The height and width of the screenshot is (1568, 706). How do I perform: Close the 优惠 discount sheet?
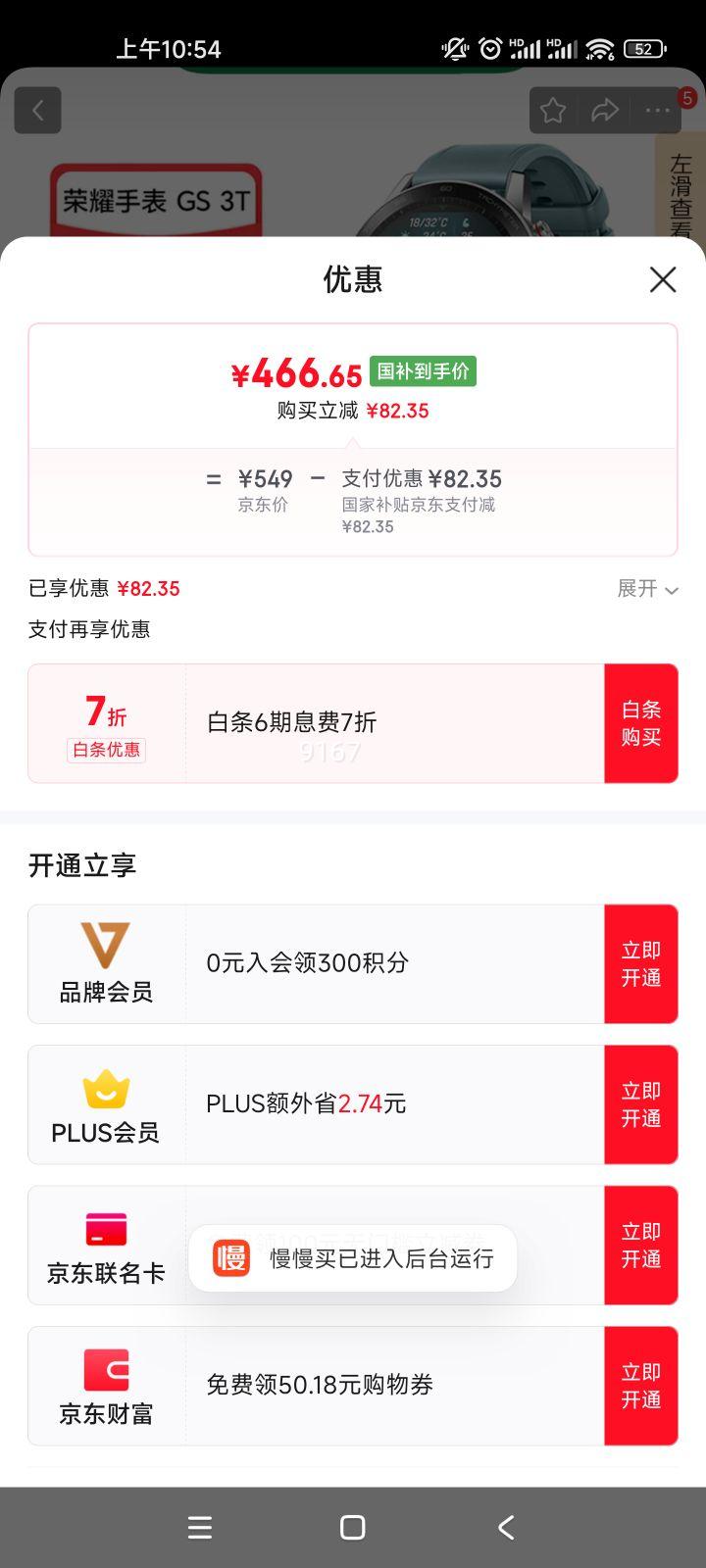[x=663, y=279]
